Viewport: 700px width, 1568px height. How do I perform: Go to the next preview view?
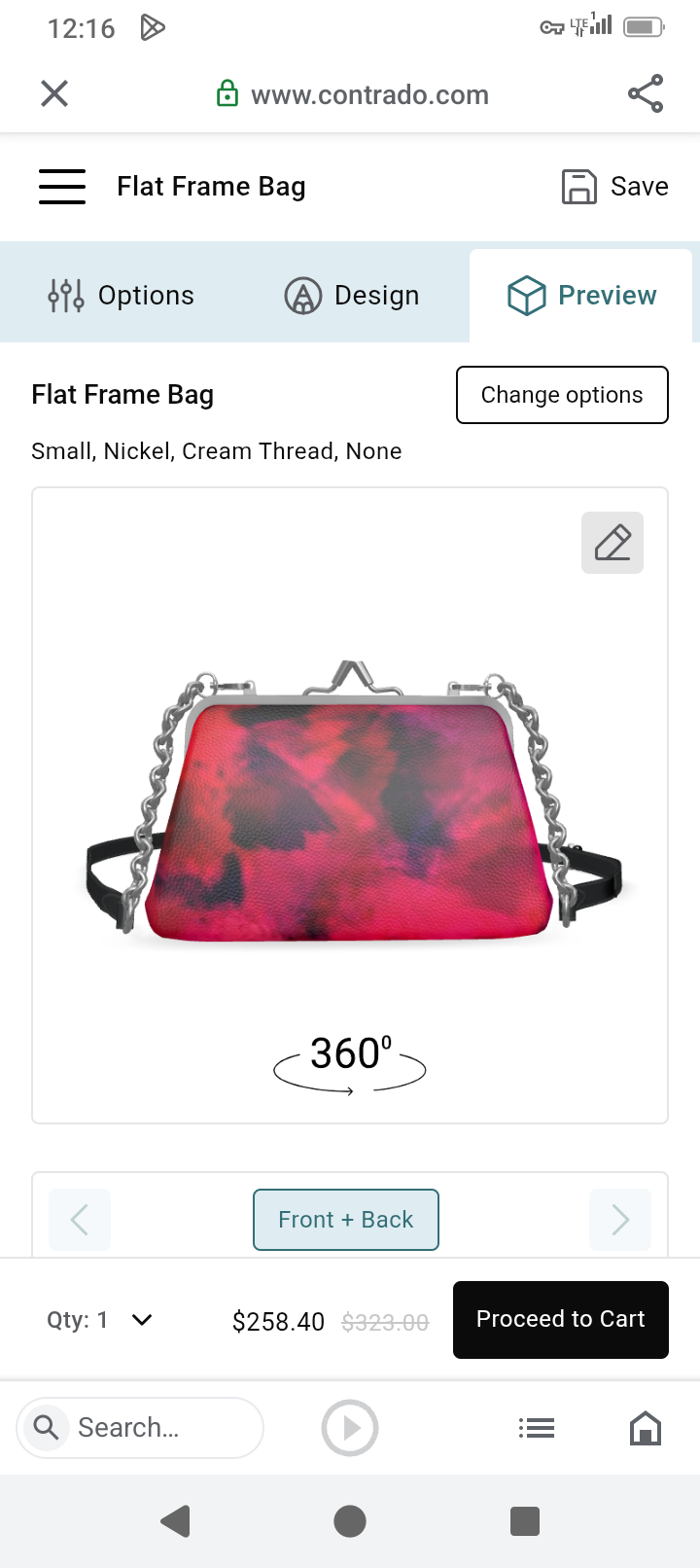click(x=620, y=1220)
